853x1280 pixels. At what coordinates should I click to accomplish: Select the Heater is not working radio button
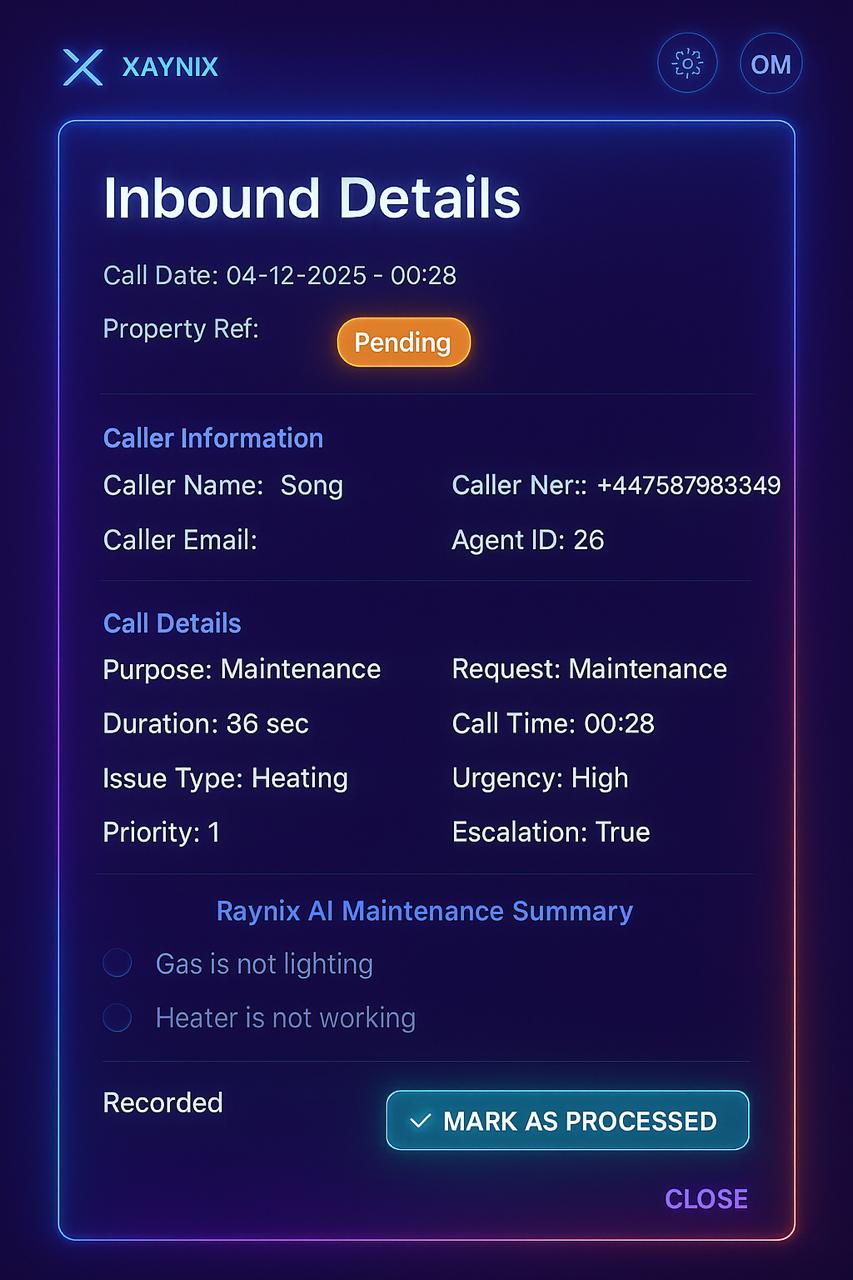[x=117, y=1017]
